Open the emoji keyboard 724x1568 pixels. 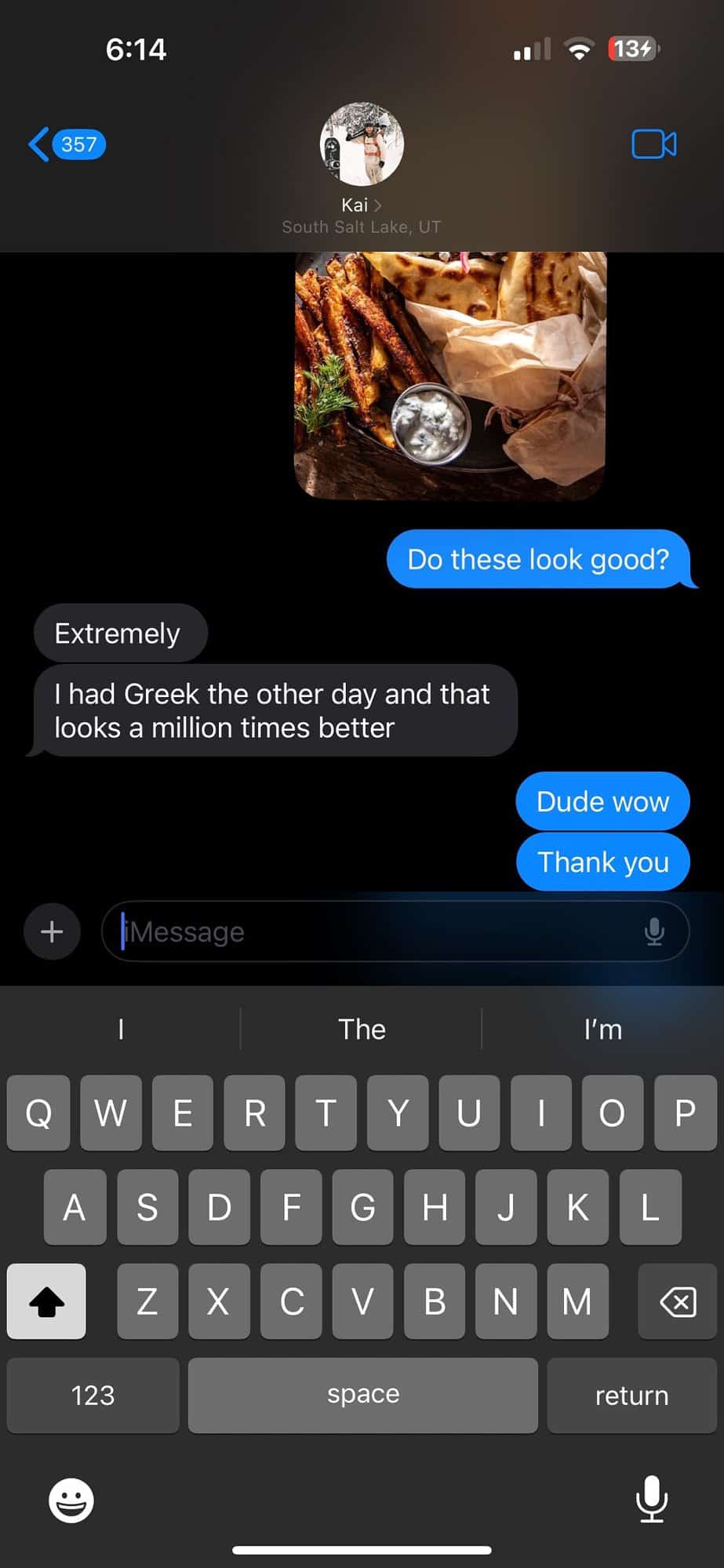click(71, 1501)
